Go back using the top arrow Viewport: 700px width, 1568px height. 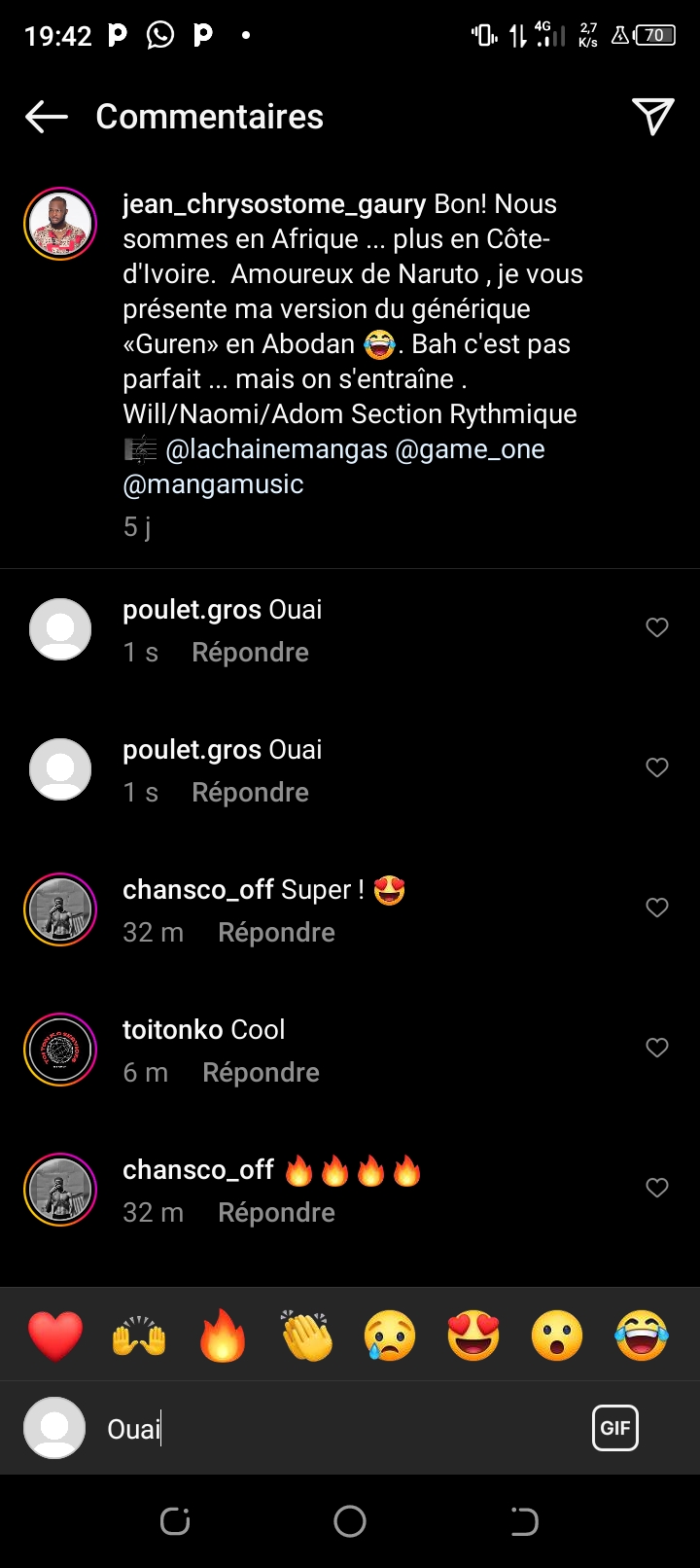tap(47, 117)
